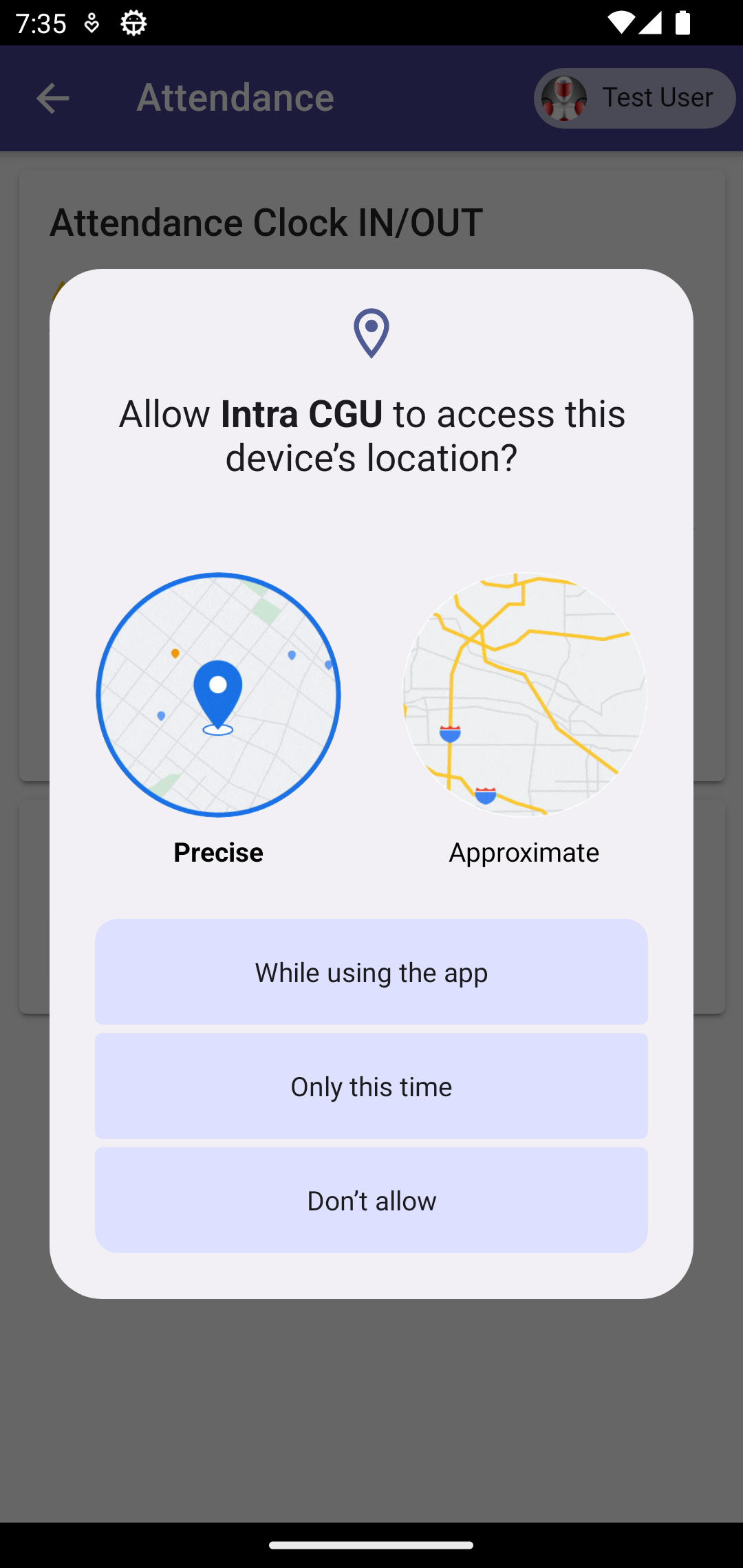
Task: Choose Approximate location accuracy
Action: (524, 695)
